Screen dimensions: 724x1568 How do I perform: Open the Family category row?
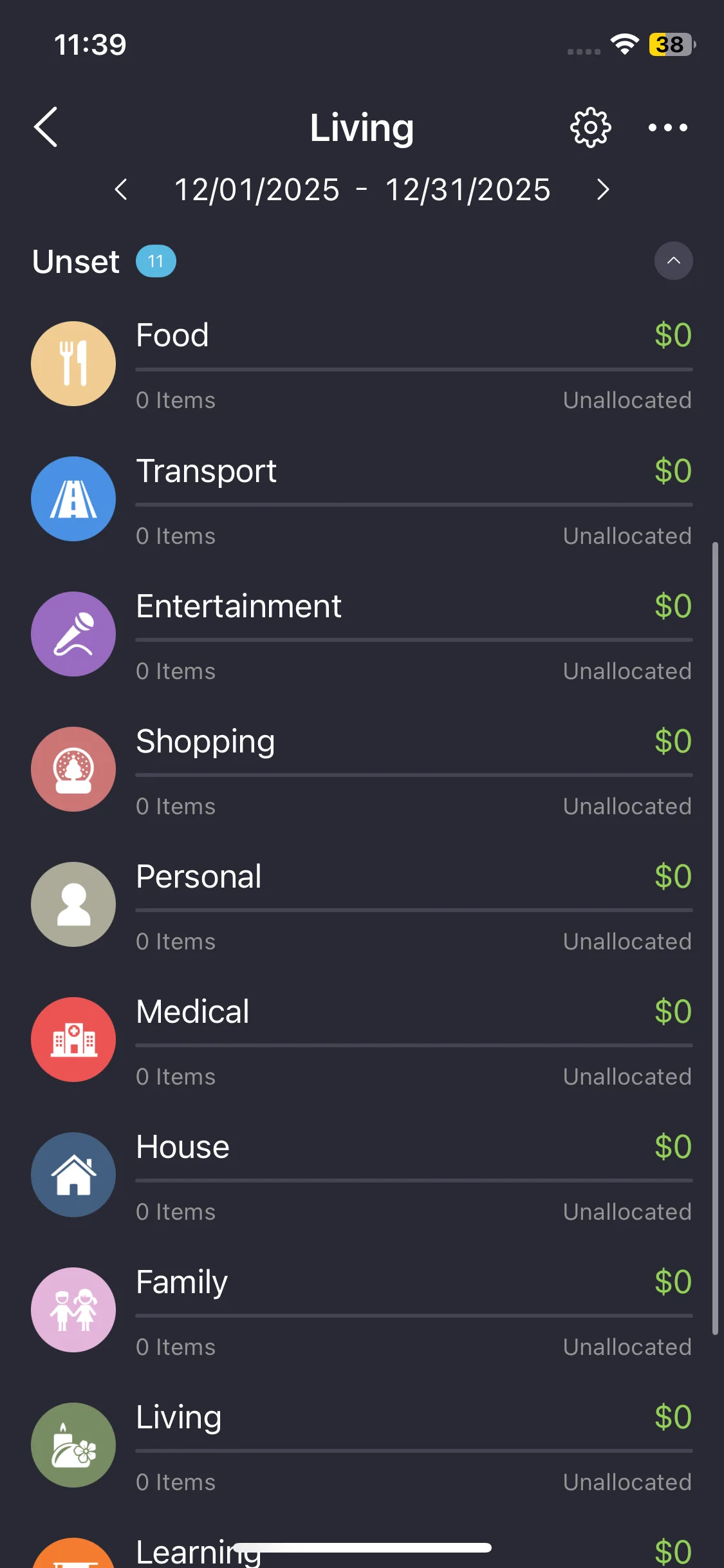(x=362, y=1311)
